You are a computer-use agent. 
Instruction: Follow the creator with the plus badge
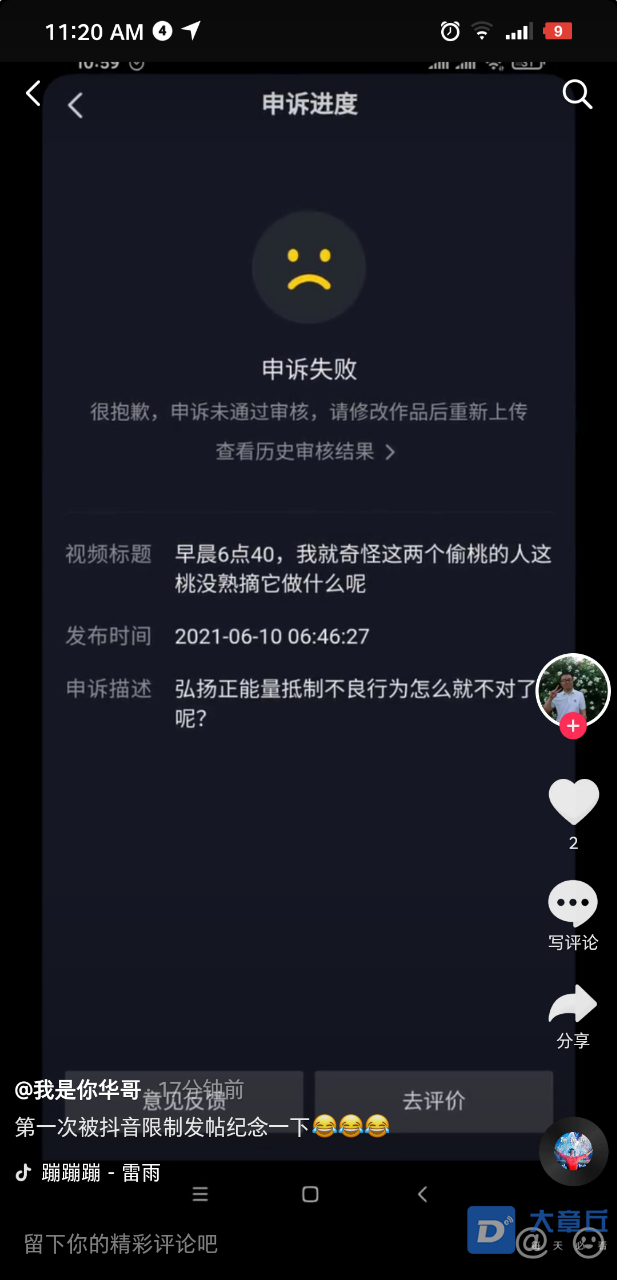[573, 726]
